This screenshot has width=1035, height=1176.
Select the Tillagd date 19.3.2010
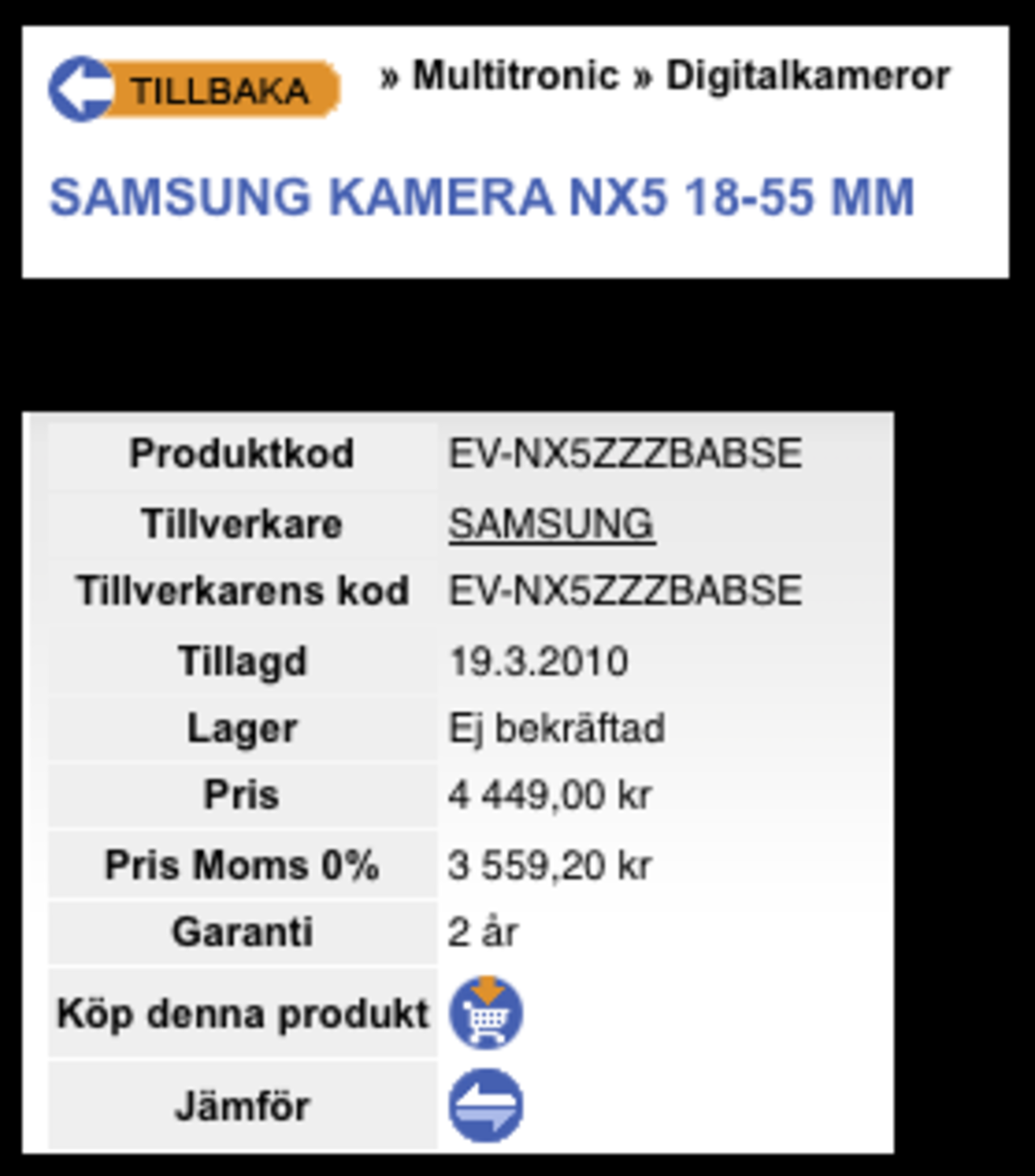click(540, 660)
